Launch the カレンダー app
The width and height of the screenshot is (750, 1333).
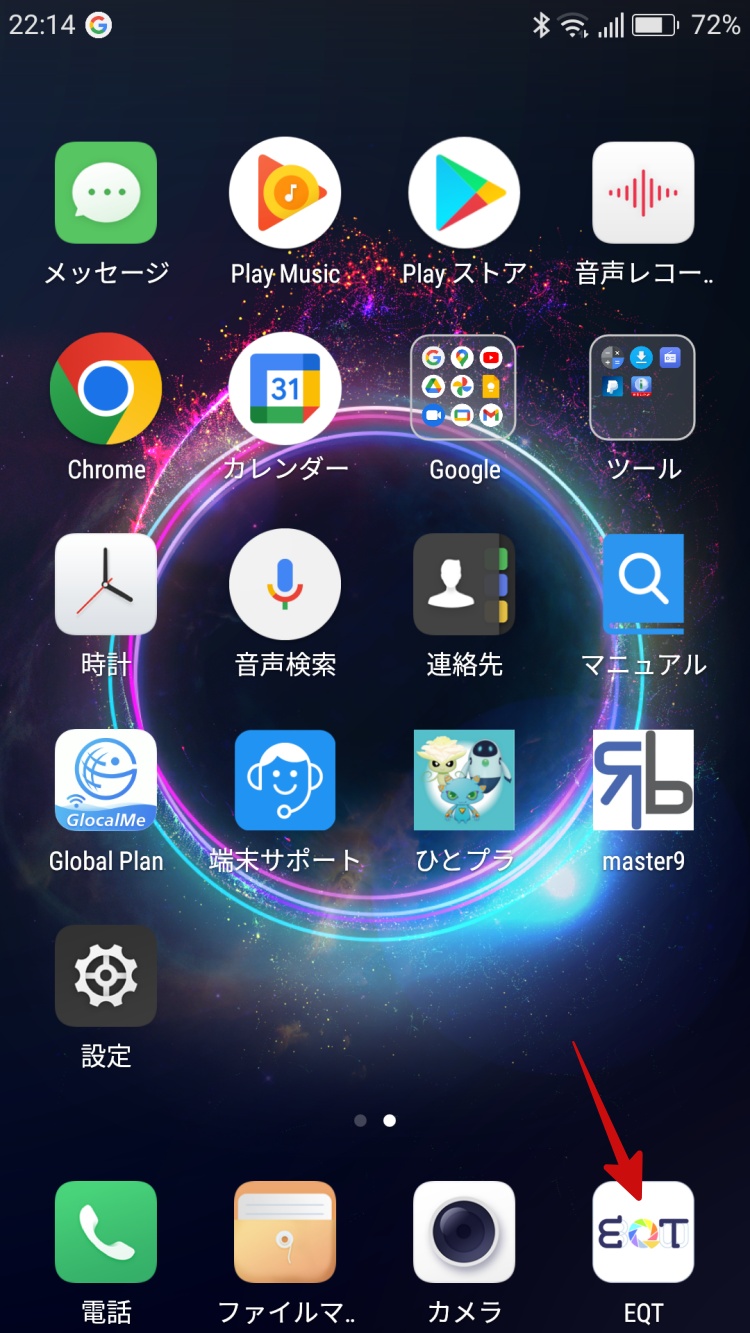click(285, 389)
